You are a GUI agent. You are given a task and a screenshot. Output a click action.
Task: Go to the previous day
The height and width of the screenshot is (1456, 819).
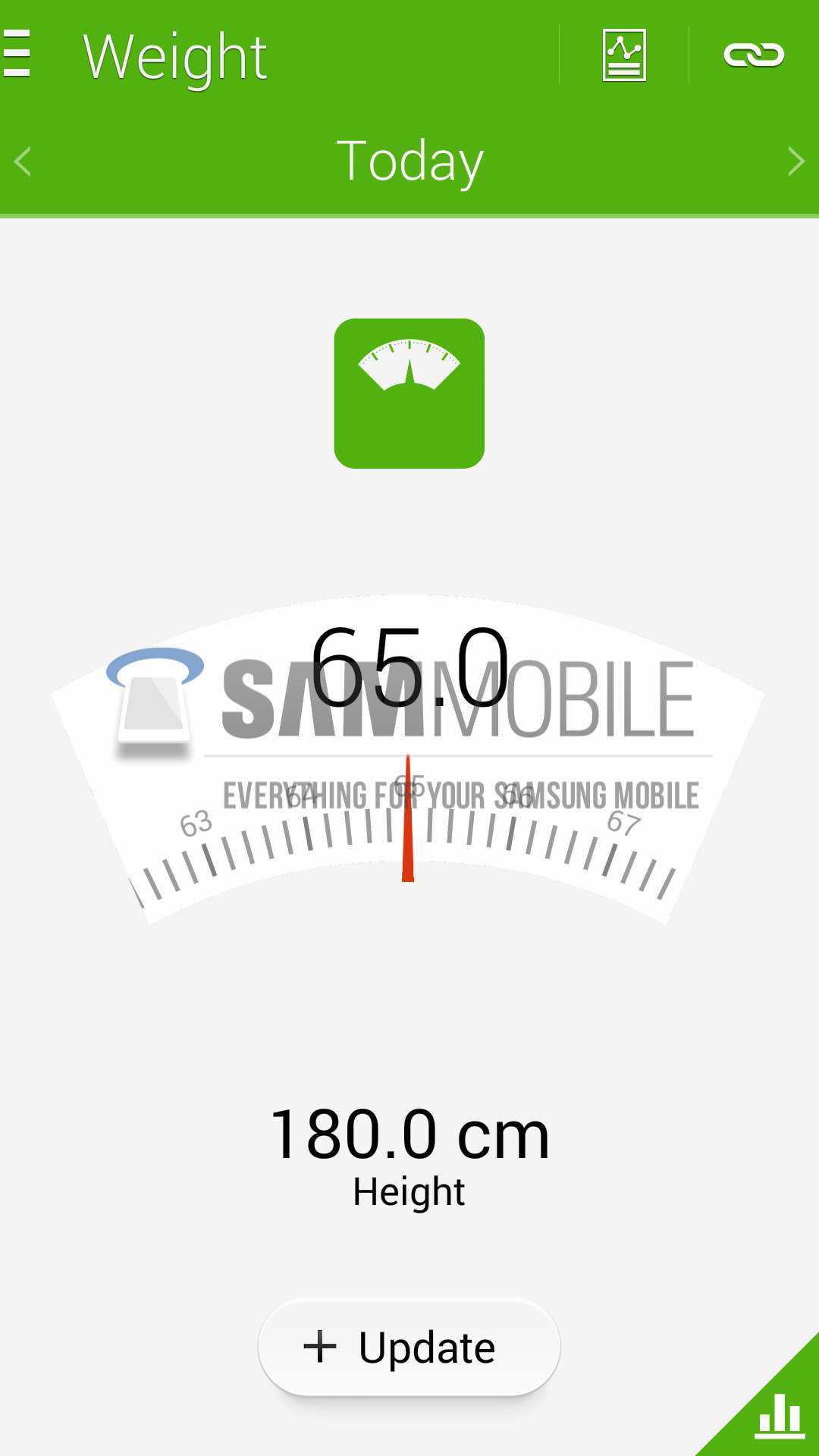23,162
